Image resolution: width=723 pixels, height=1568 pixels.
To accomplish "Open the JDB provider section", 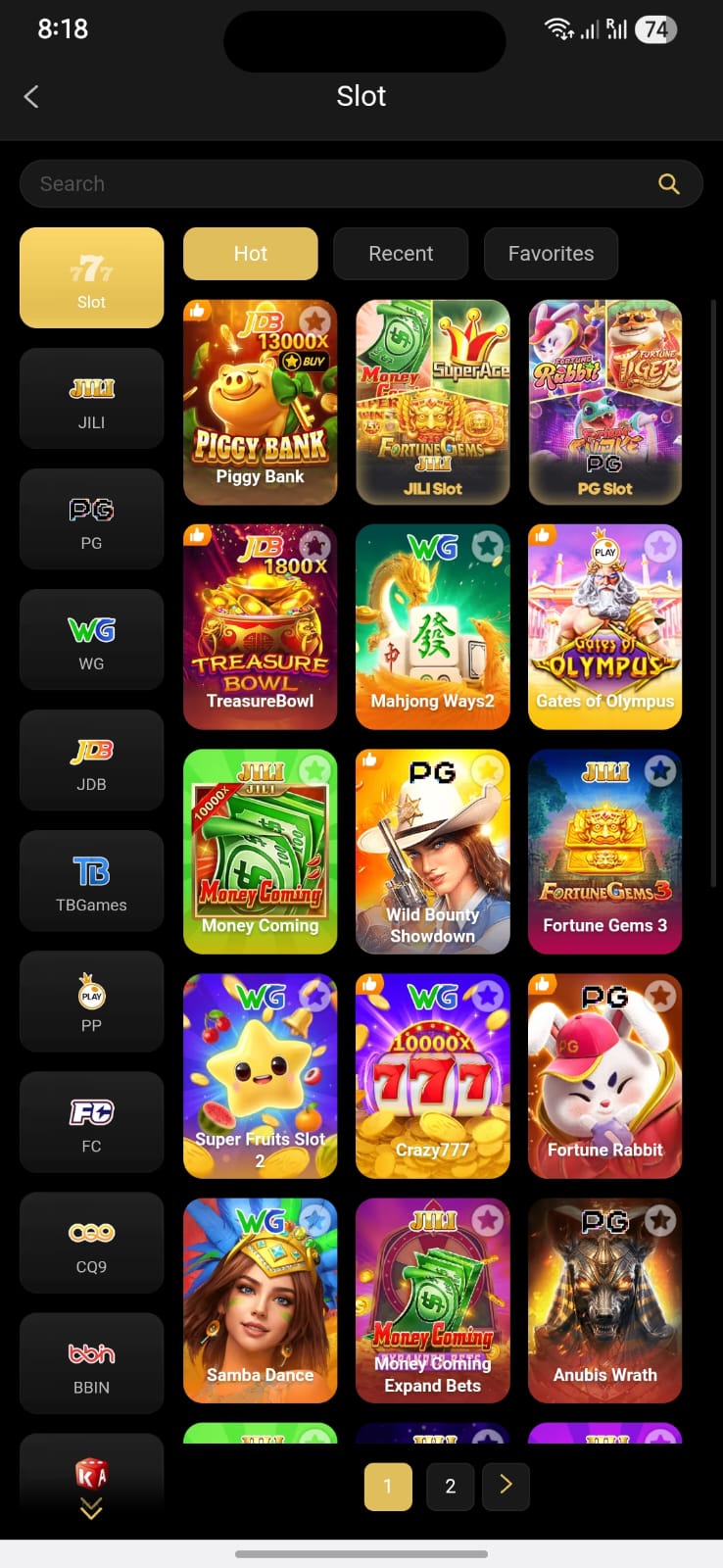I will 91,759.
